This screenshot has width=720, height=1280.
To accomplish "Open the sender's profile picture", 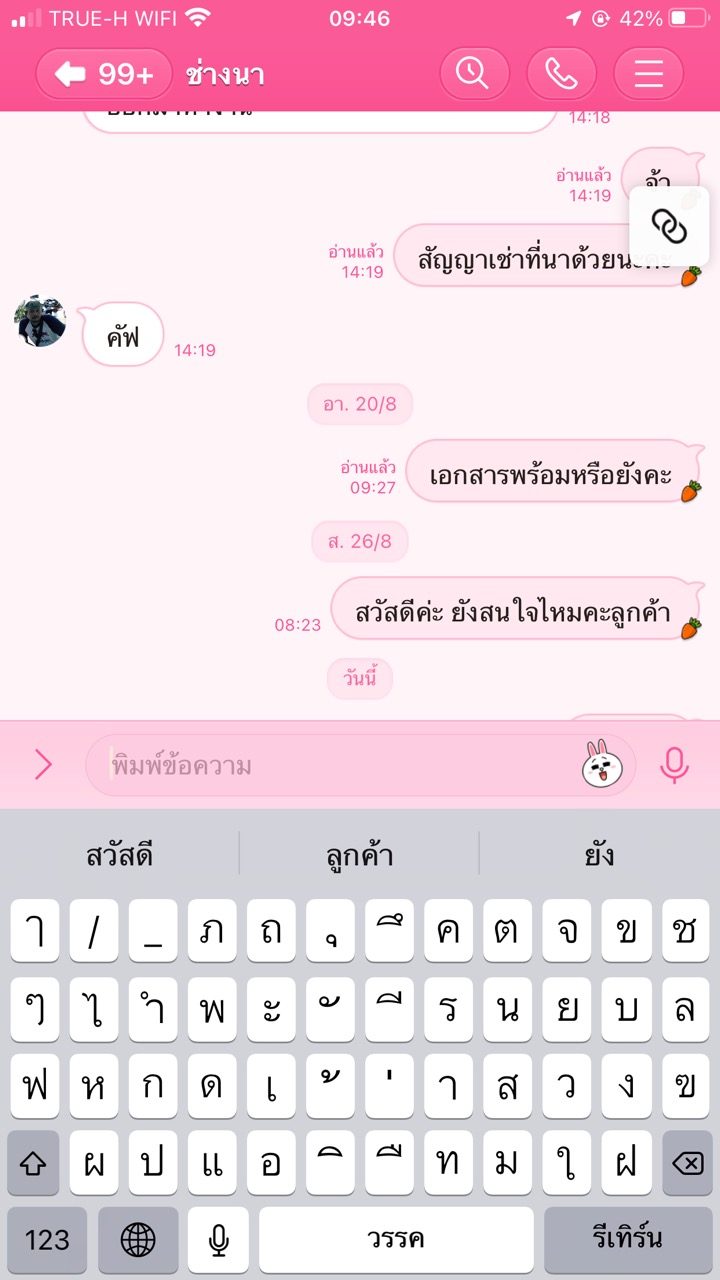I will (40, 322).
